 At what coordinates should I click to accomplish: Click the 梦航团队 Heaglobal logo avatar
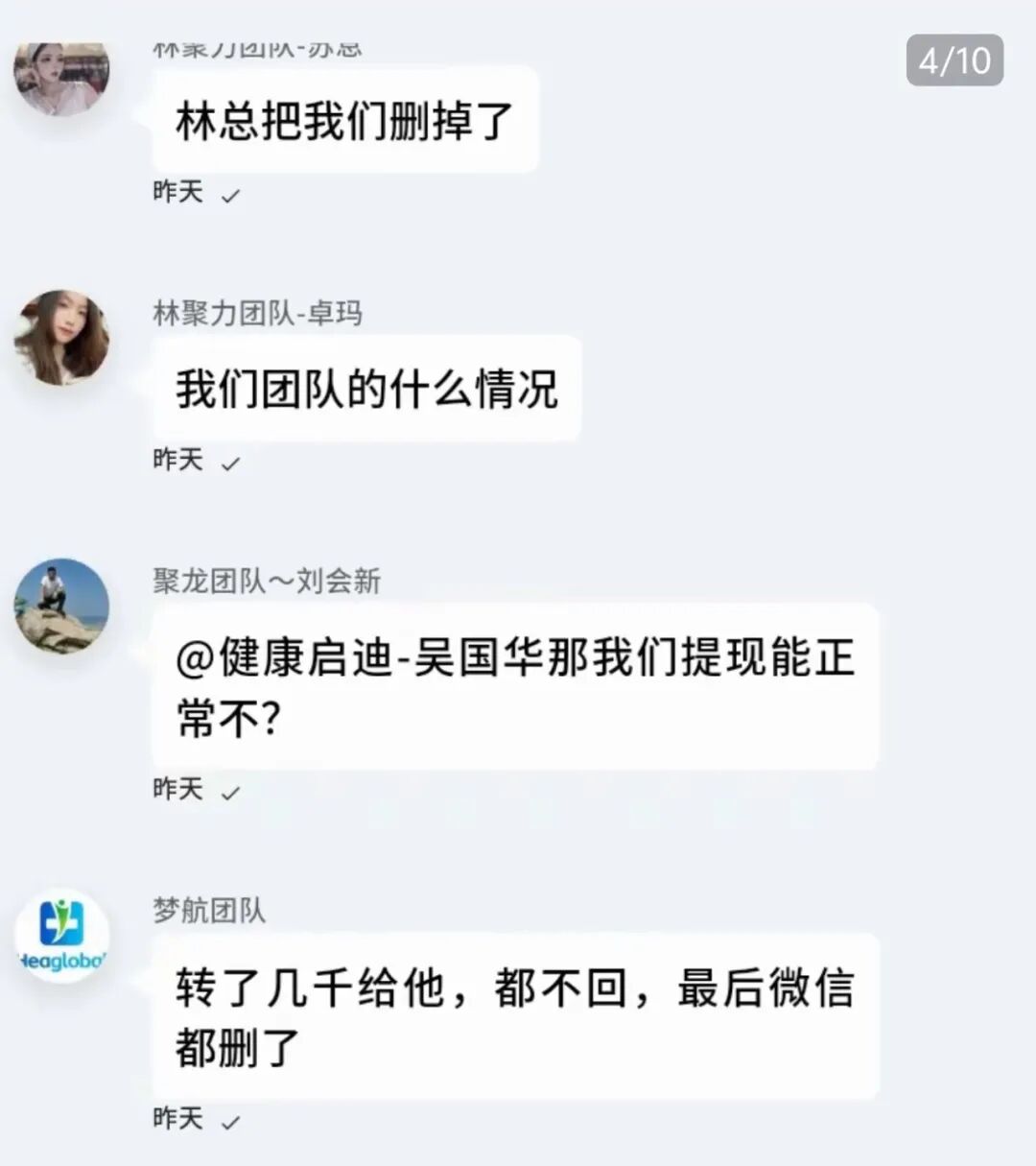click(61, 936)
